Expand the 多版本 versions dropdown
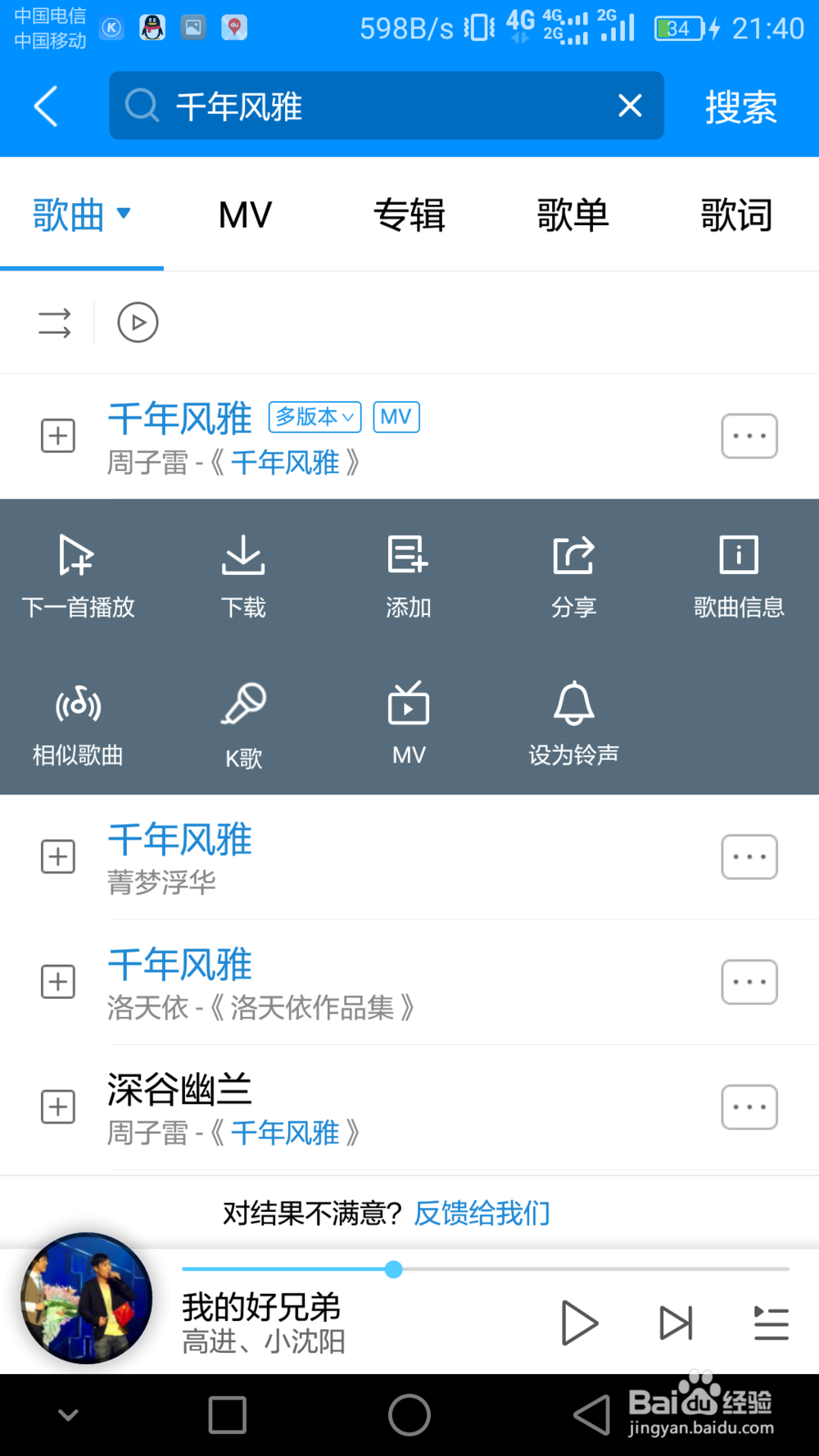This screenshot has height=1456, width=819. click(314, 417)
